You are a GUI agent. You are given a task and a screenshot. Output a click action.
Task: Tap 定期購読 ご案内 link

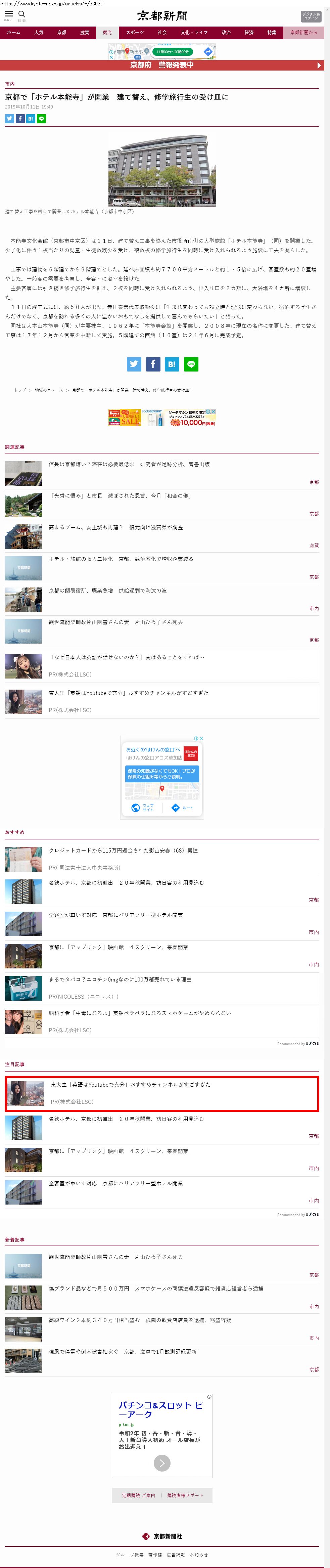tap(138, 1495)
